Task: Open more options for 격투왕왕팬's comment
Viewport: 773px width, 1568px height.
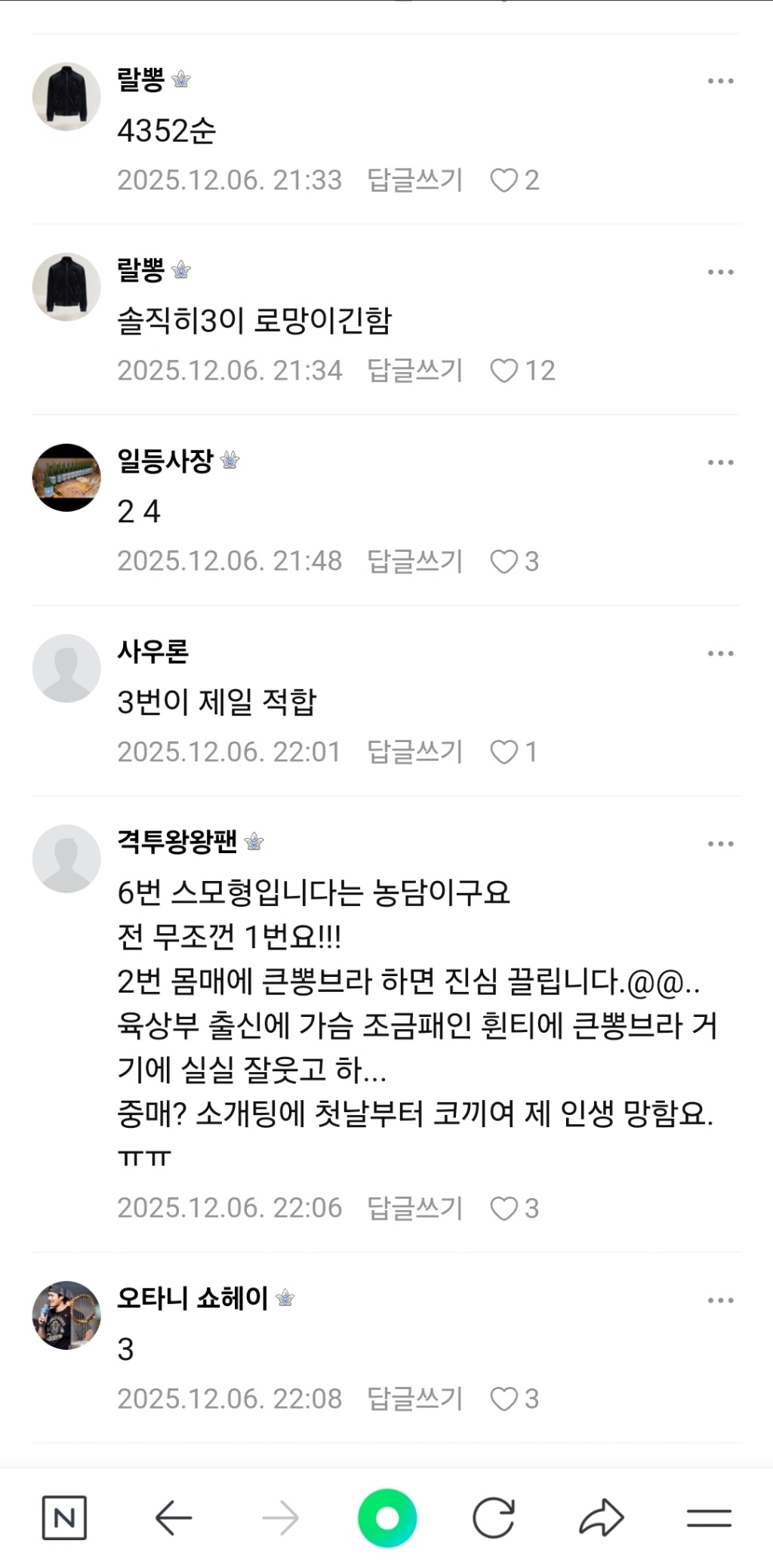Action: [720, 844]
